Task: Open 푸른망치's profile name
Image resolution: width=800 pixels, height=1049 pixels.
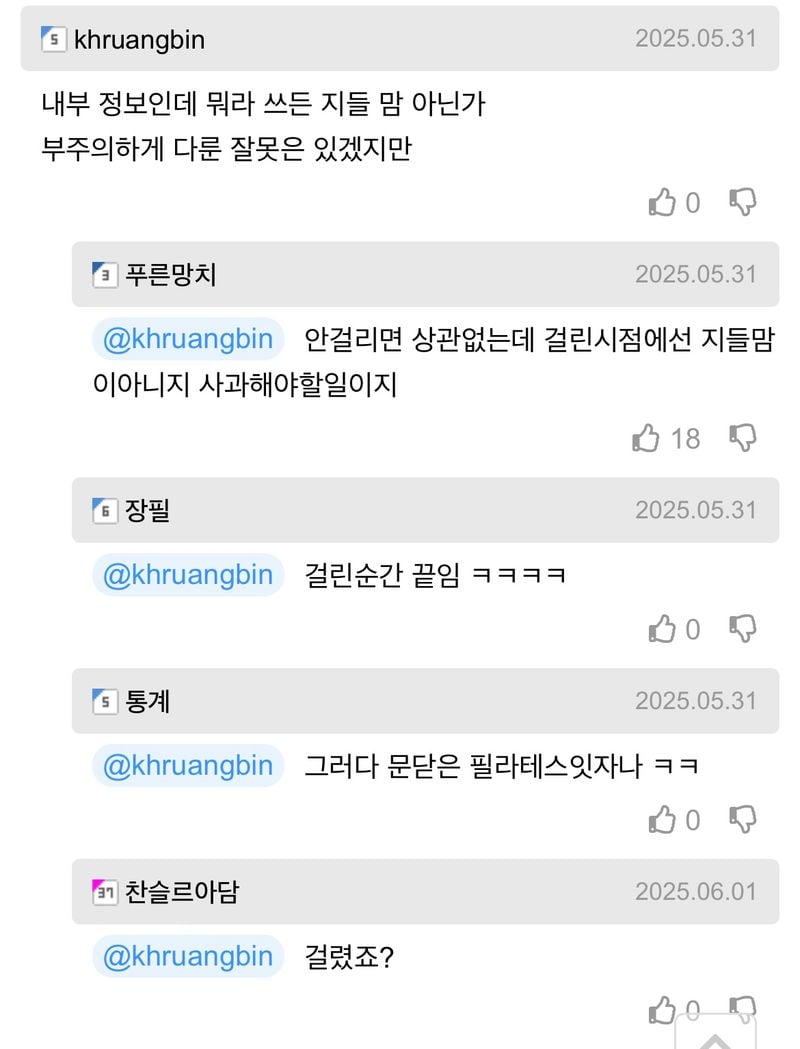Action: pyautogui.click(x=170, y=275)
